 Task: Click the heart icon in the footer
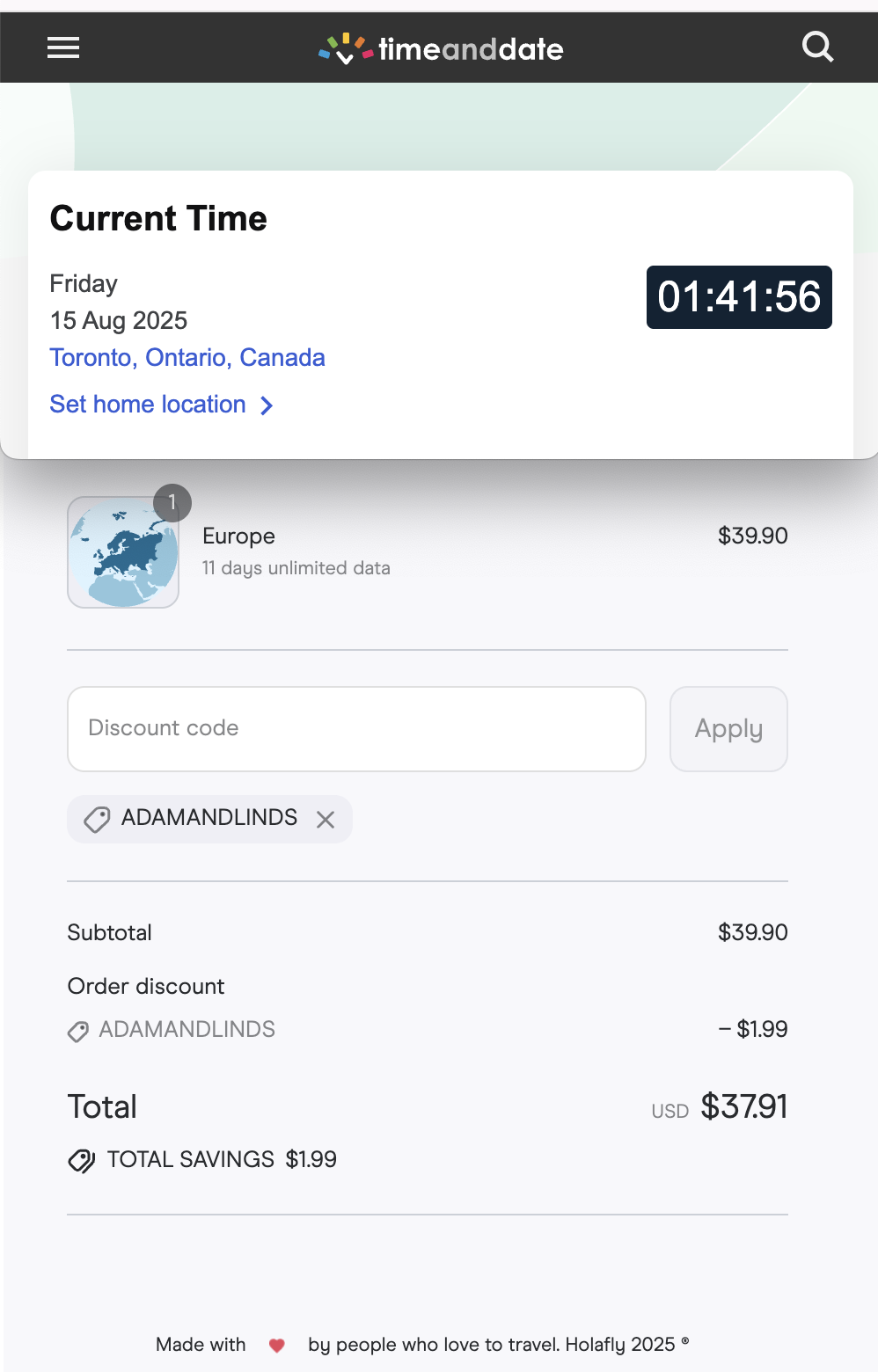tap(276, 1344)
